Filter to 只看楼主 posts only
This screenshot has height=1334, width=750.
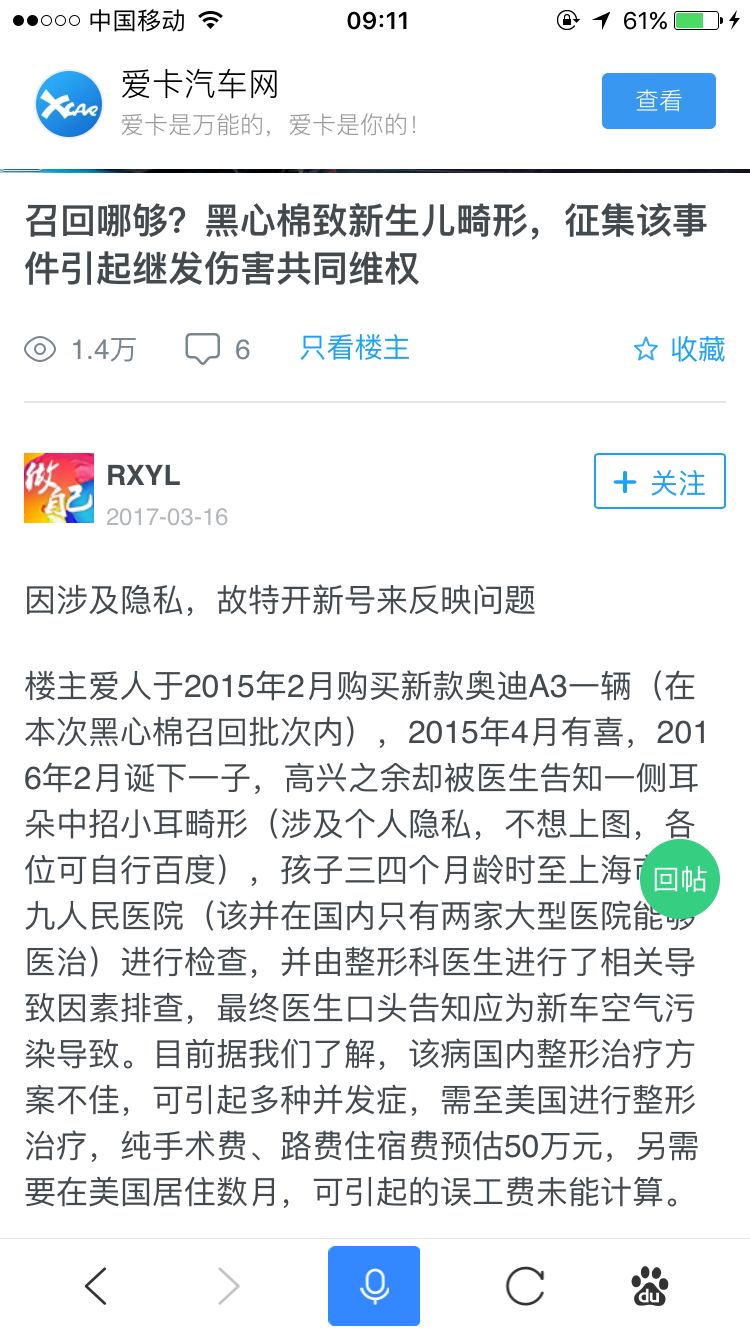(354, 348)
